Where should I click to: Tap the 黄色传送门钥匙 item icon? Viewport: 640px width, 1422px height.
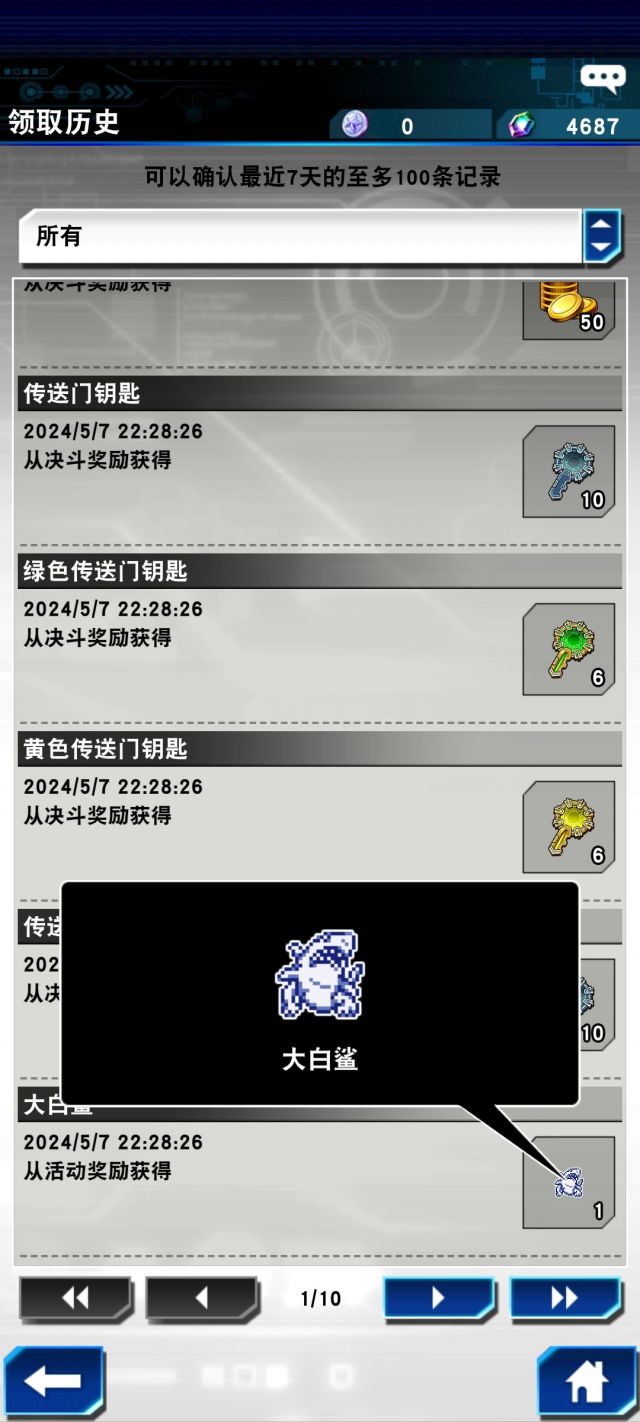[569, 827]
